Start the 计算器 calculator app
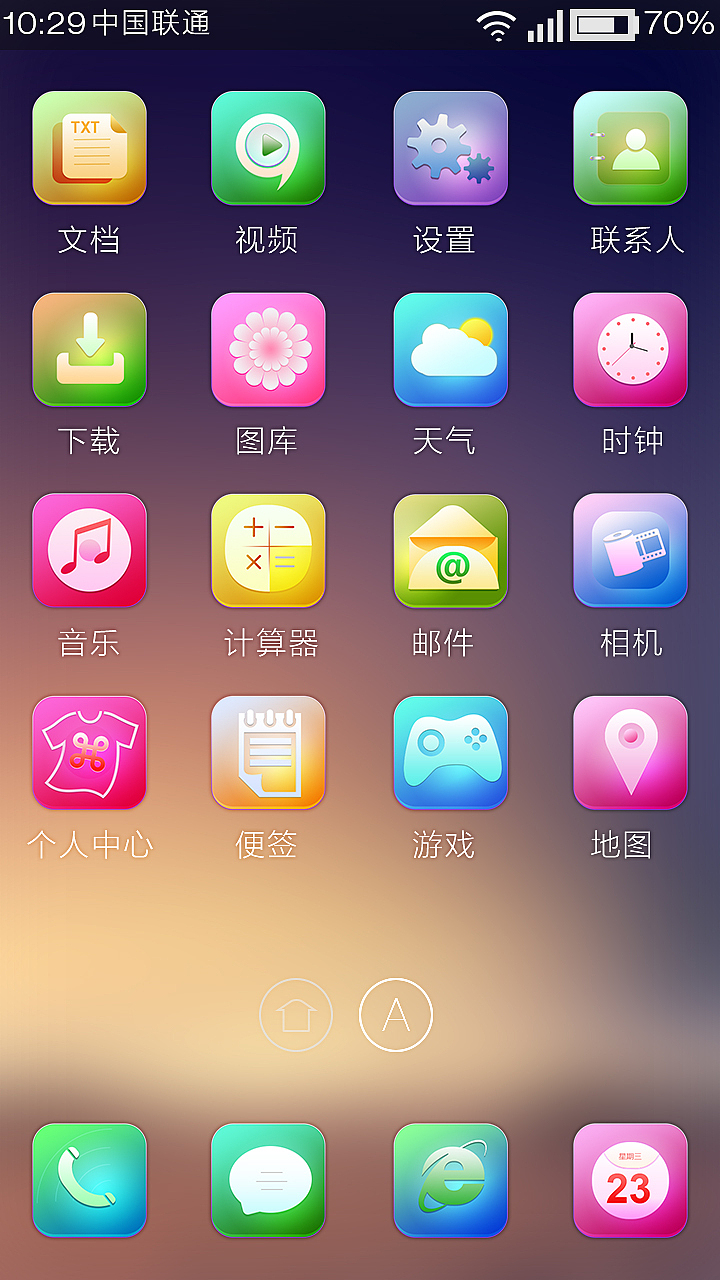Screen dimensions: 720x1280 tap(268, 551)
